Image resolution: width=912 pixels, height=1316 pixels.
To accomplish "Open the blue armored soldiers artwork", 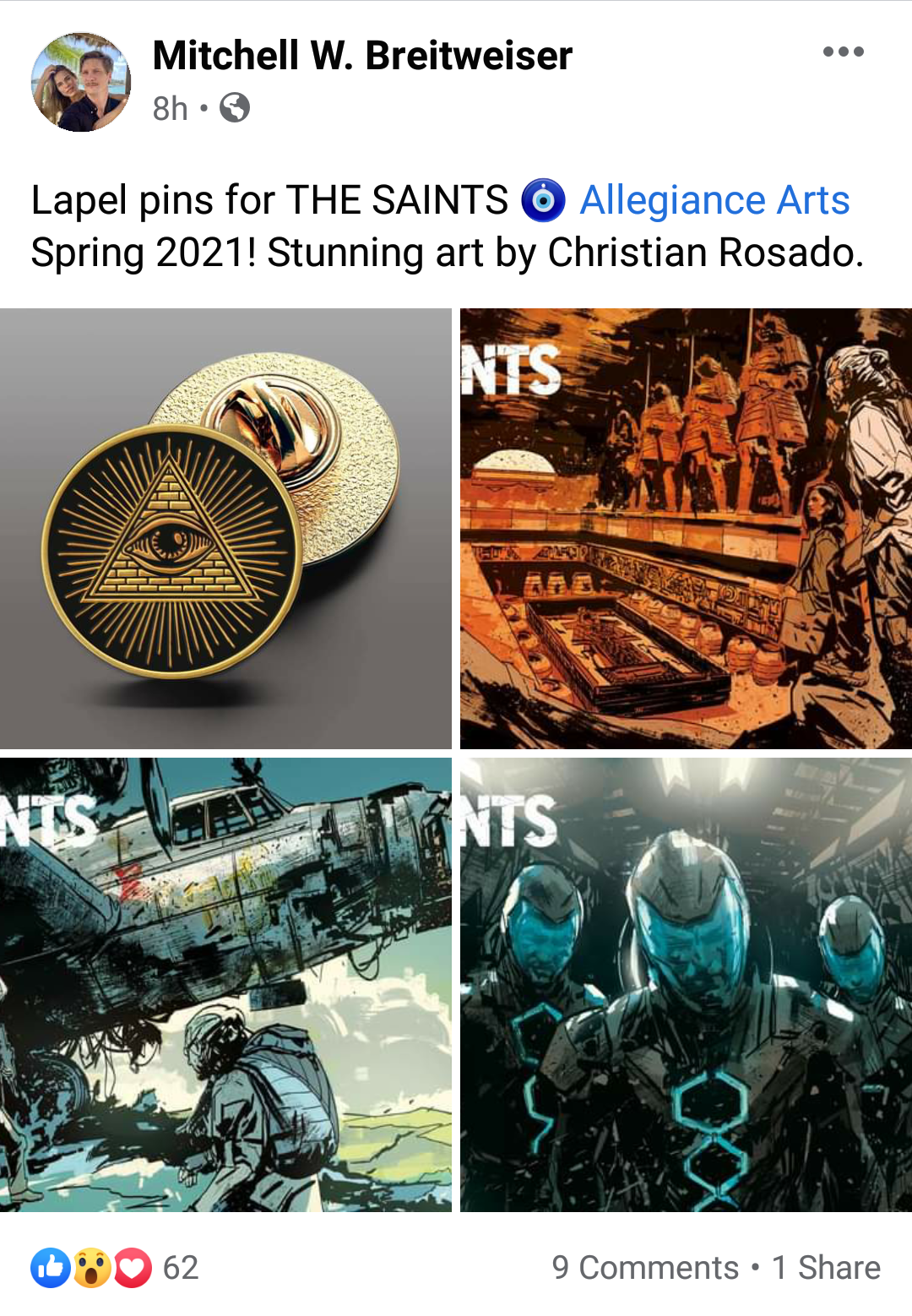I will pos(686,984).
